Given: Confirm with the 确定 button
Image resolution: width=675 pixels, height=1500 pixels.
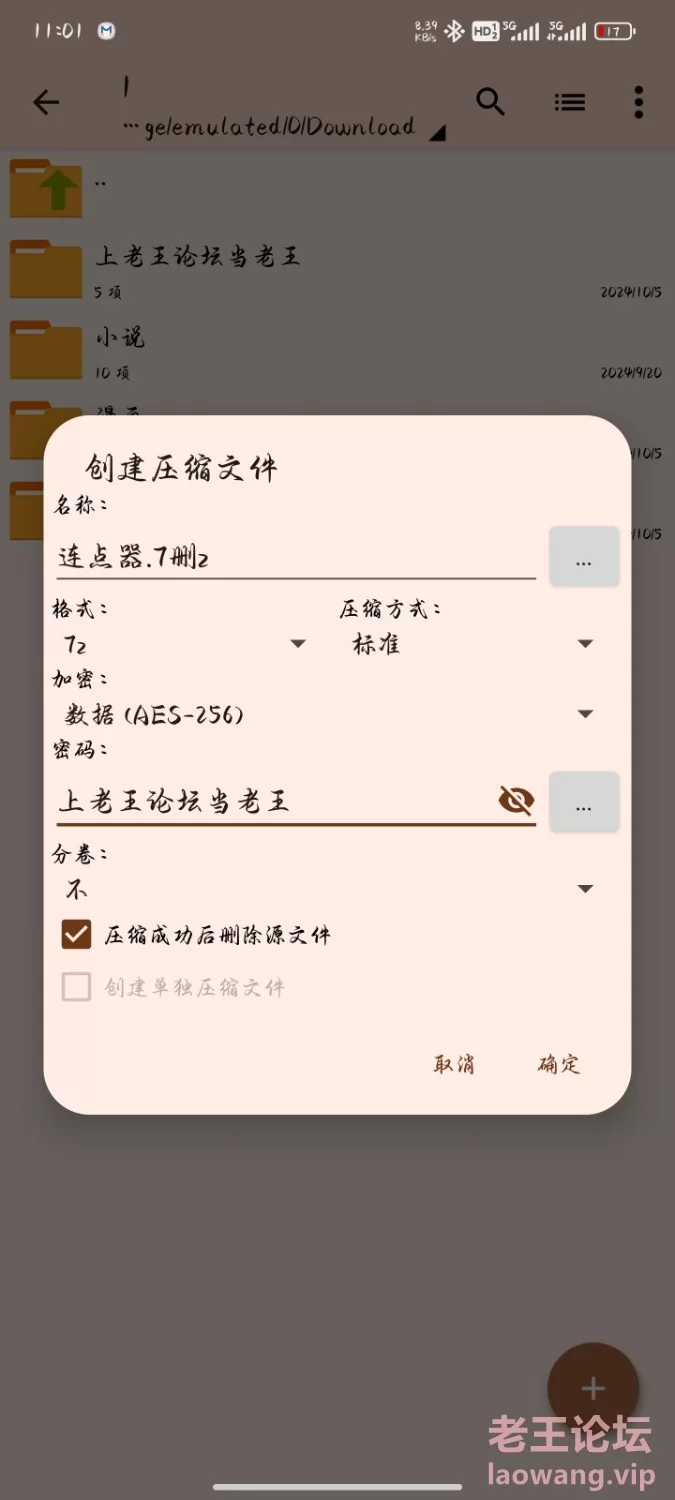Looking at the screenshot, I should (x=559, y=1064).
